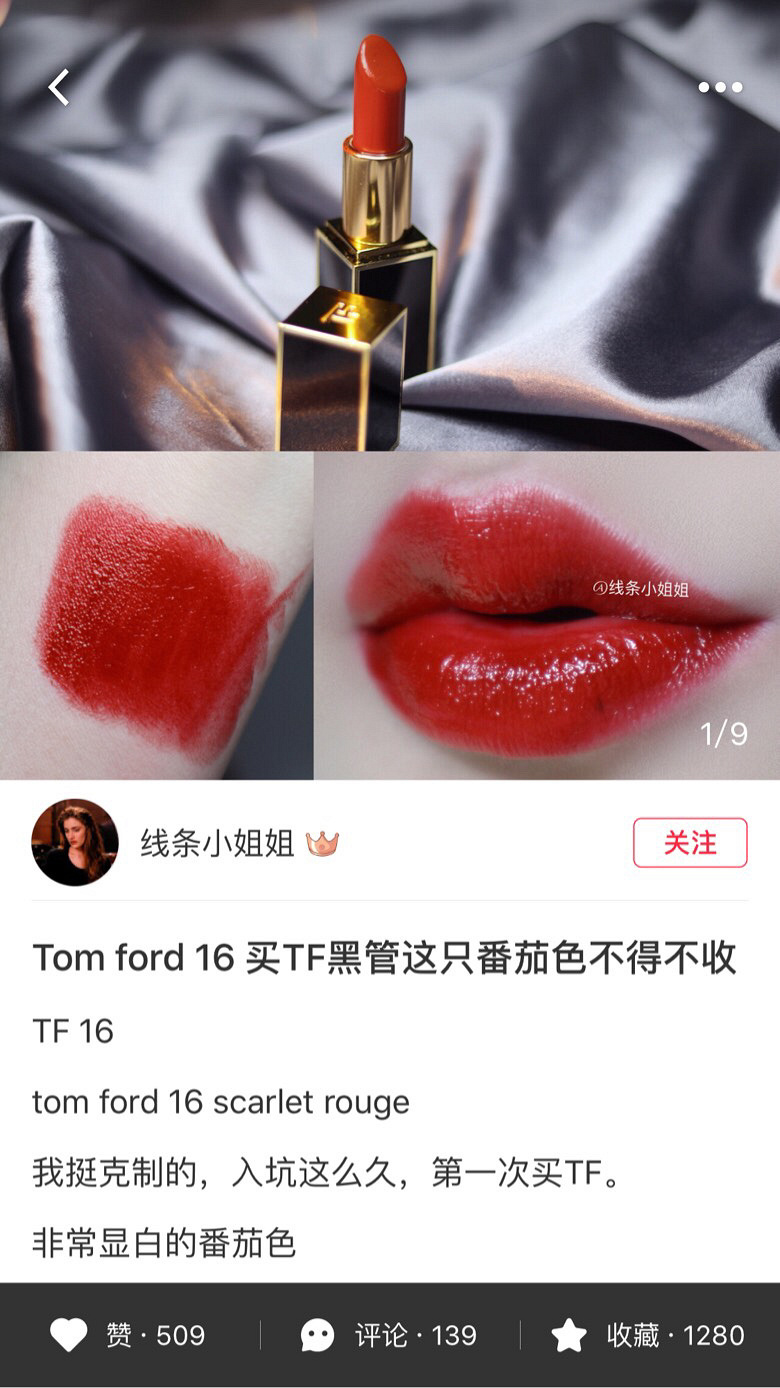This screenshot has height=1388, width=780.
Task: Open 线条小姐姐's profile avatar
Action: tap(75, 843)
